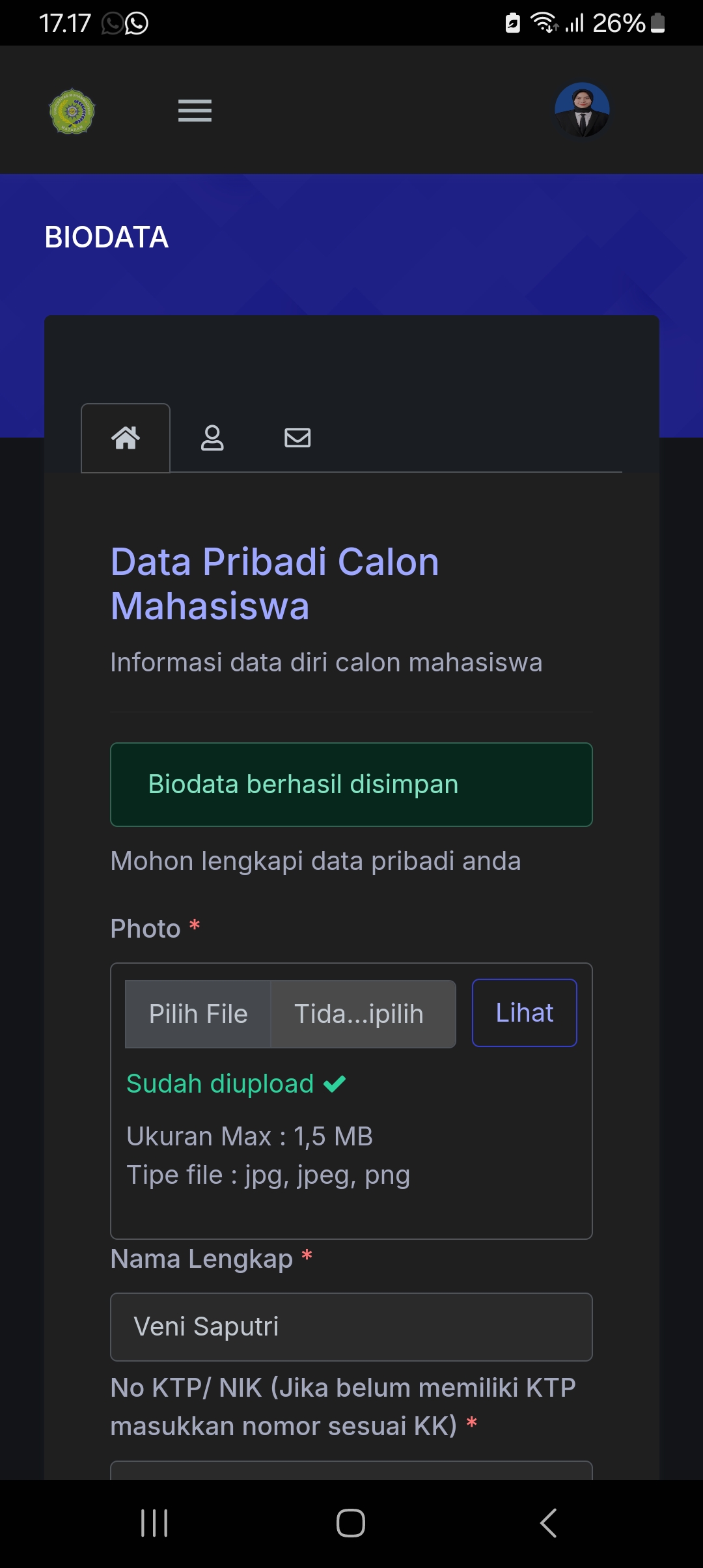Switch to the home icon tab
This screenshot has height=1568, width=703.
tap(126, 438)
